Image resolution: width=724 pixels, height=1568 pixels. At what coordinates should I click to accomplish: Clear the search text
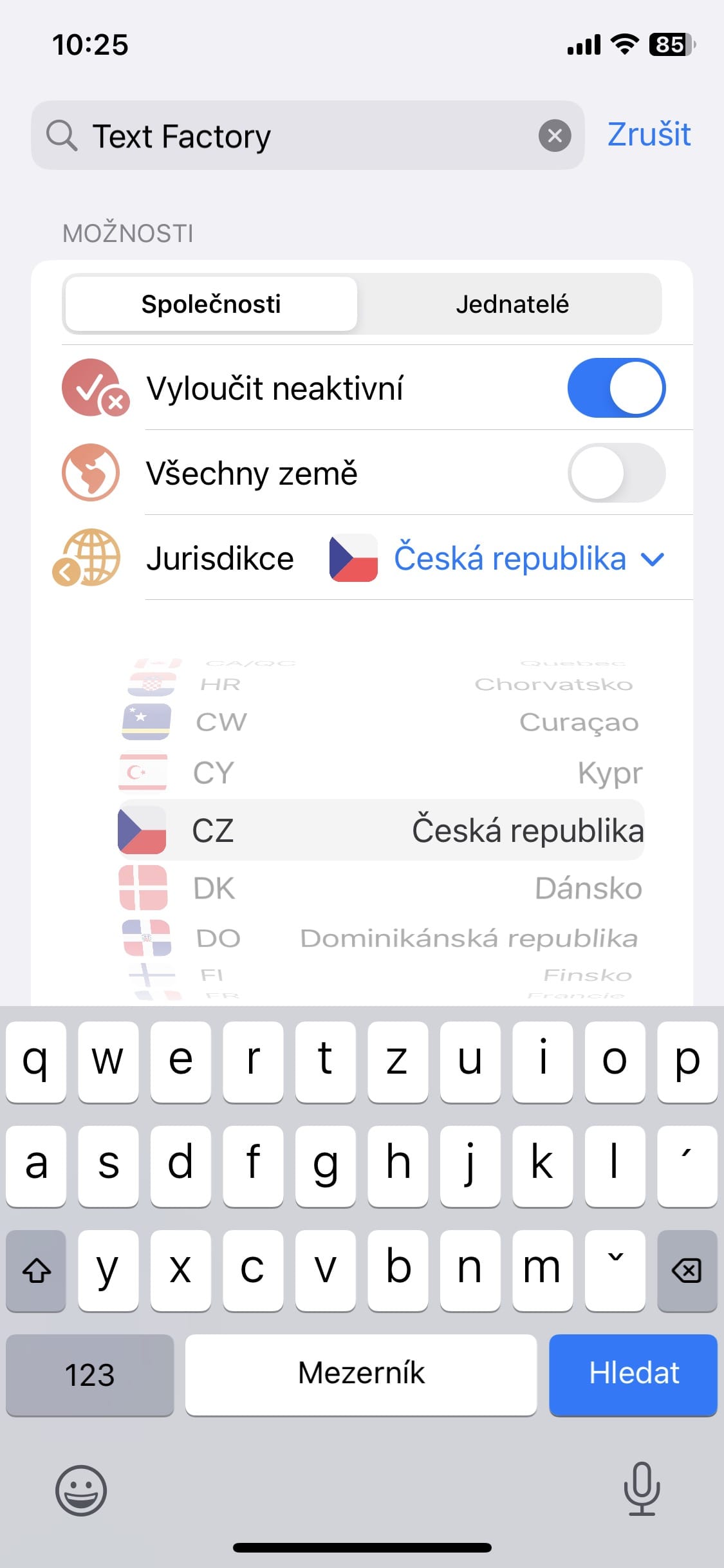[554, 136]
